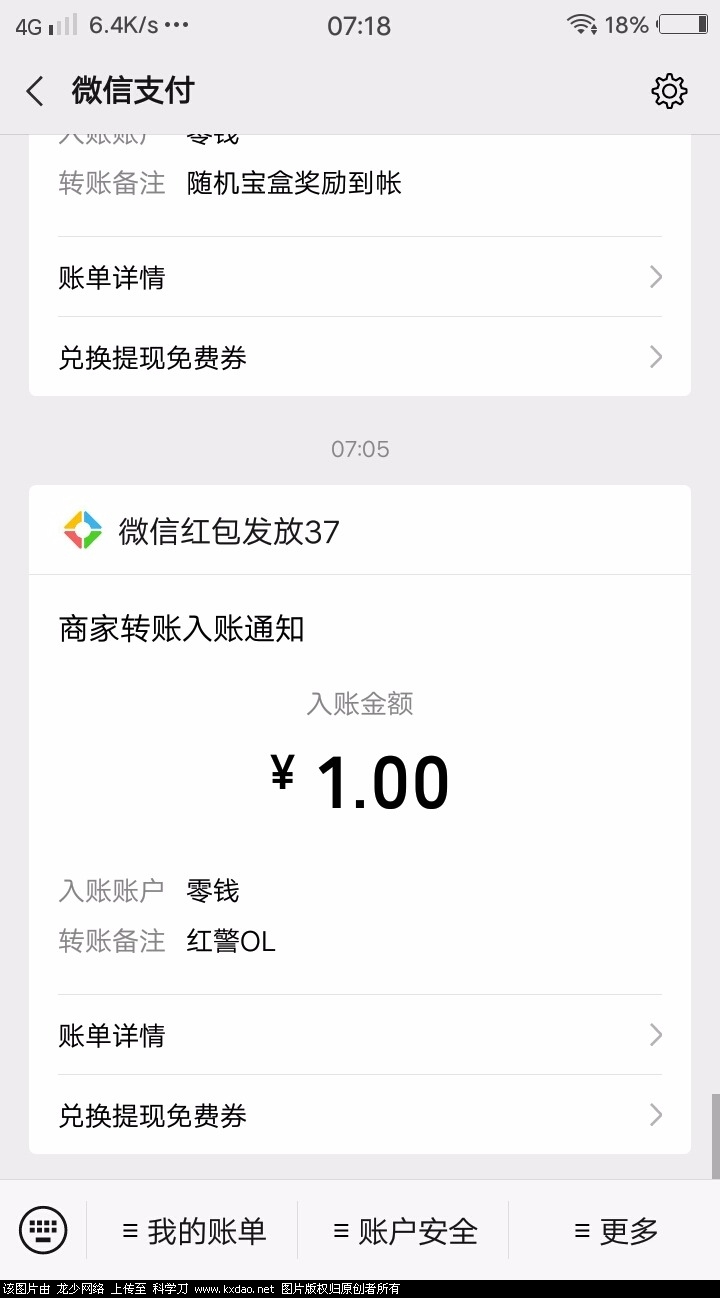The width and height of the screenshot is (720, 1298).
Task: Open the 微信红包发放37 sender header
Action: [x=230, y=531]
